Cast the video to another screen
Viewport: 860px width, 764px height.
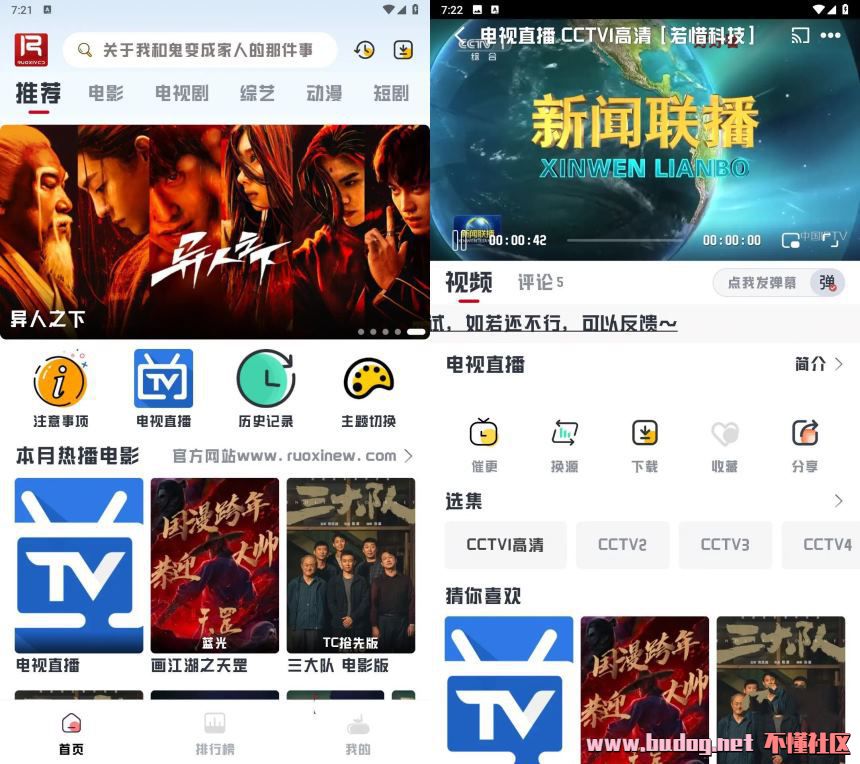(x=799, y=36)
